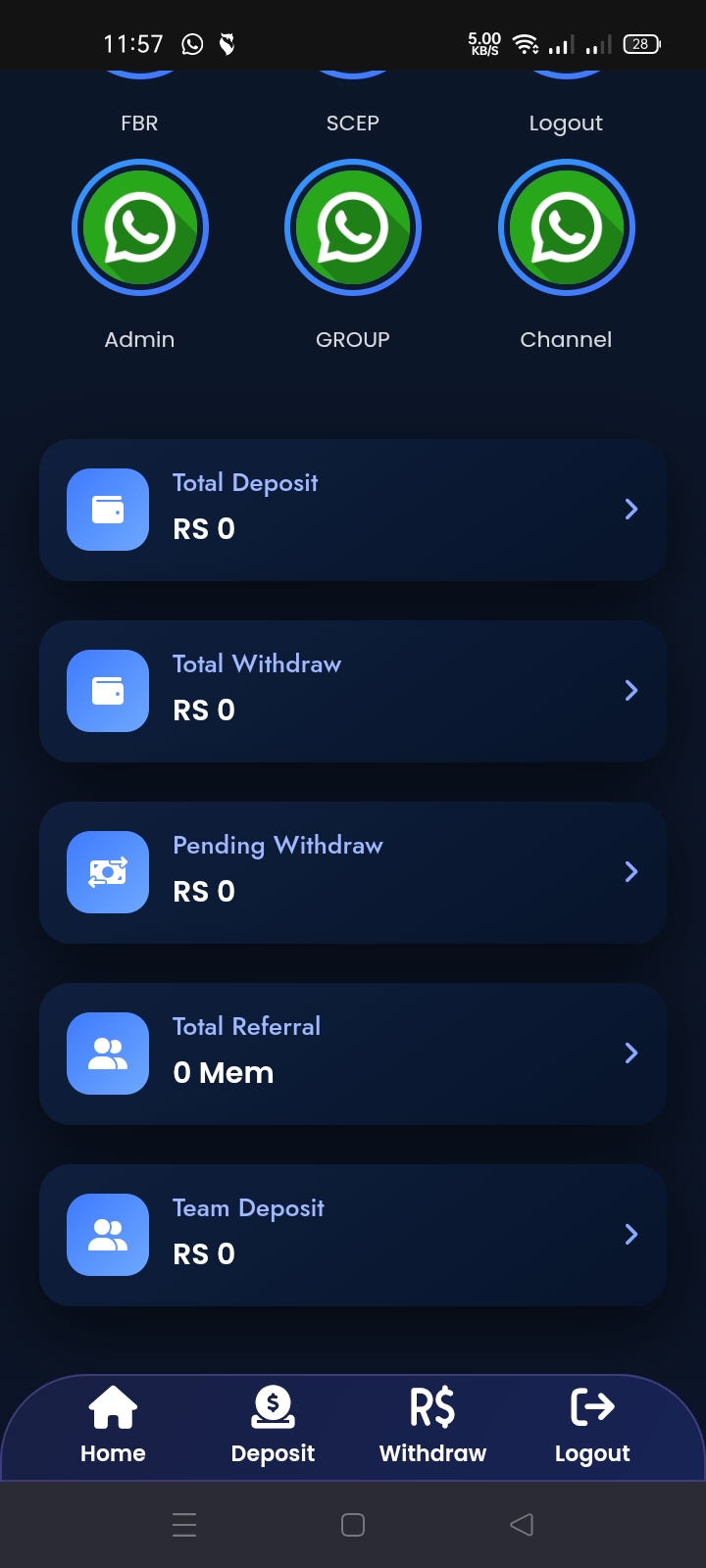706x1568 pixels.
Task: Open the Admin WhatsApp contact
Action: click(140, 228)
